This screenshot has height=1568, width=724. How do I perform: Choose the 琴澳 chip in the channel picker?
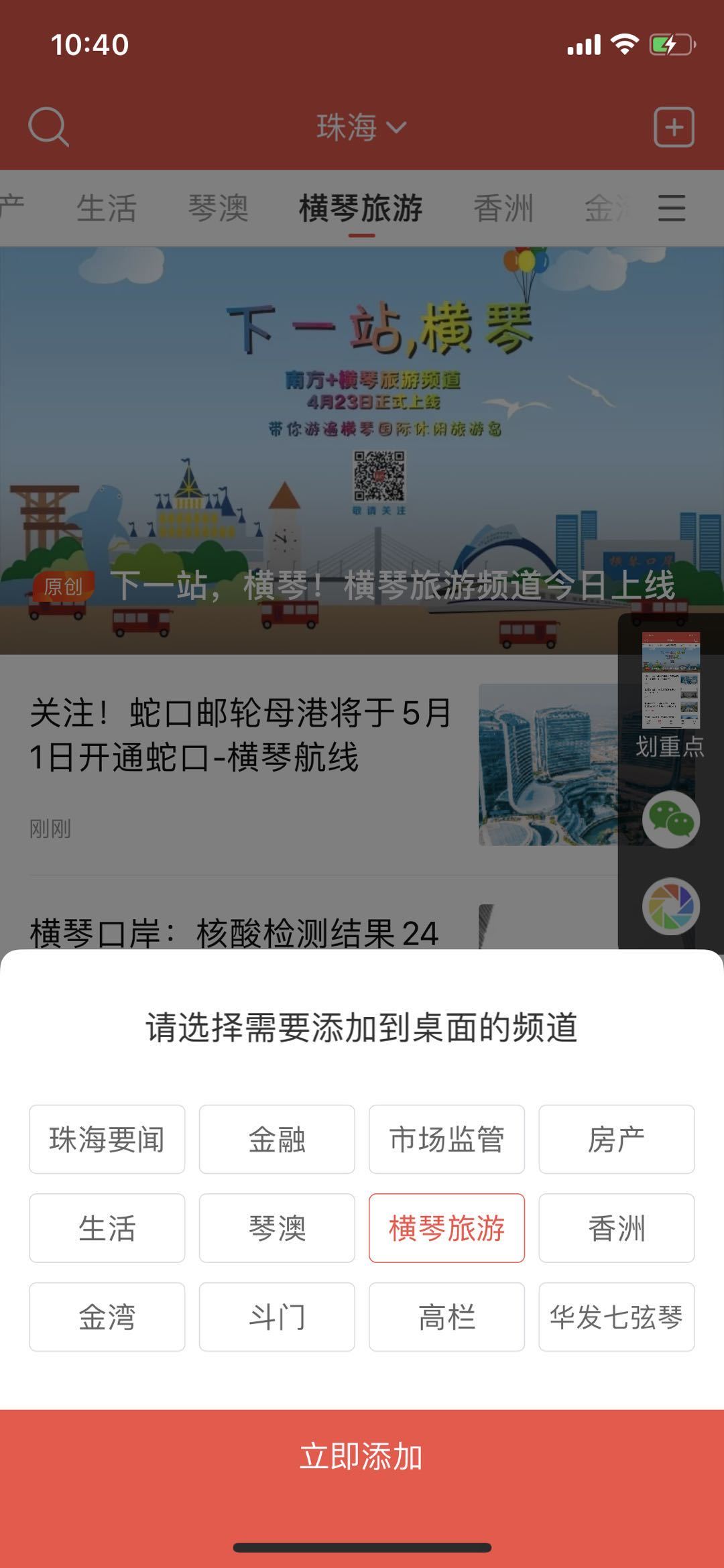click(x=276, y=1228)
